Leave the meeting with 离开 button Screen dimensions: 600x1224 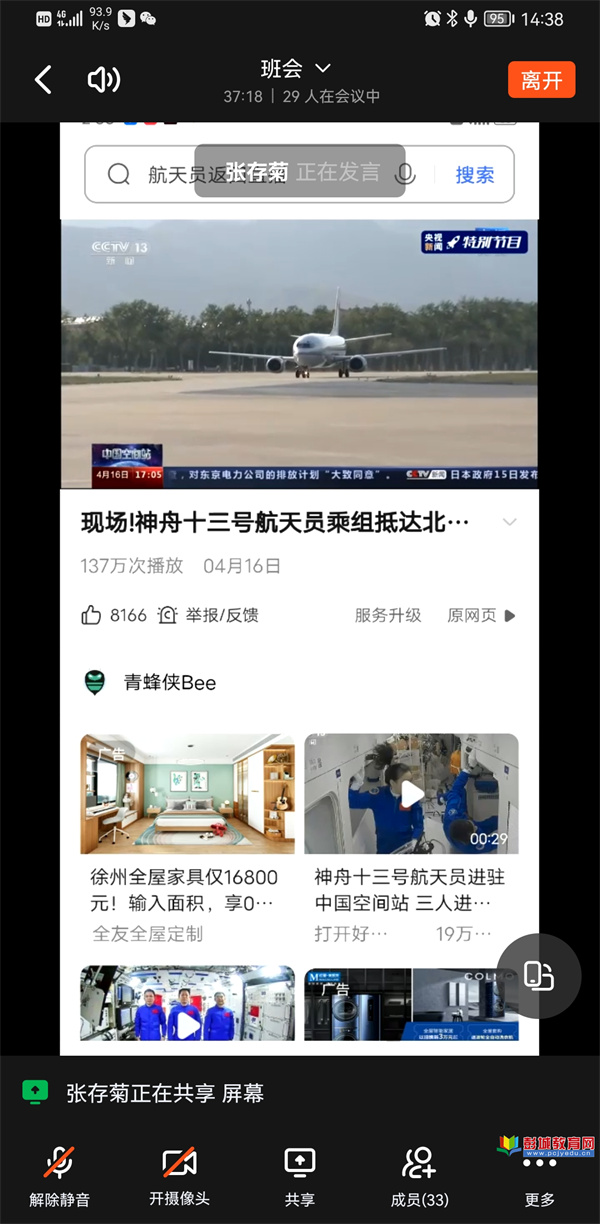click(x=541, y=80)
